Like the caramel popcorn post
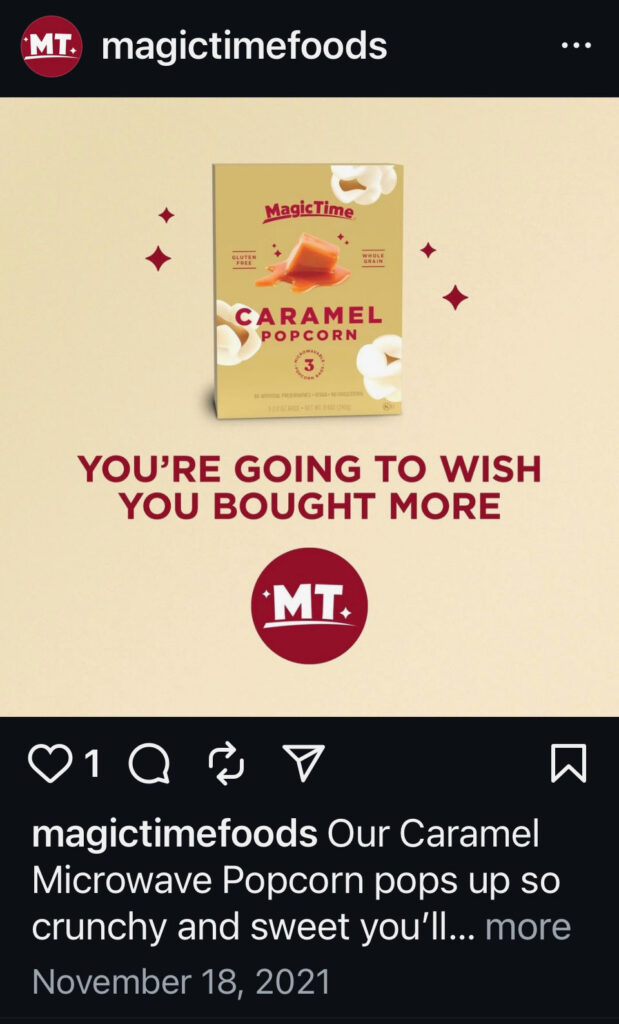The height and width of the screenshot is (1024, 619). tap(49, 765)
